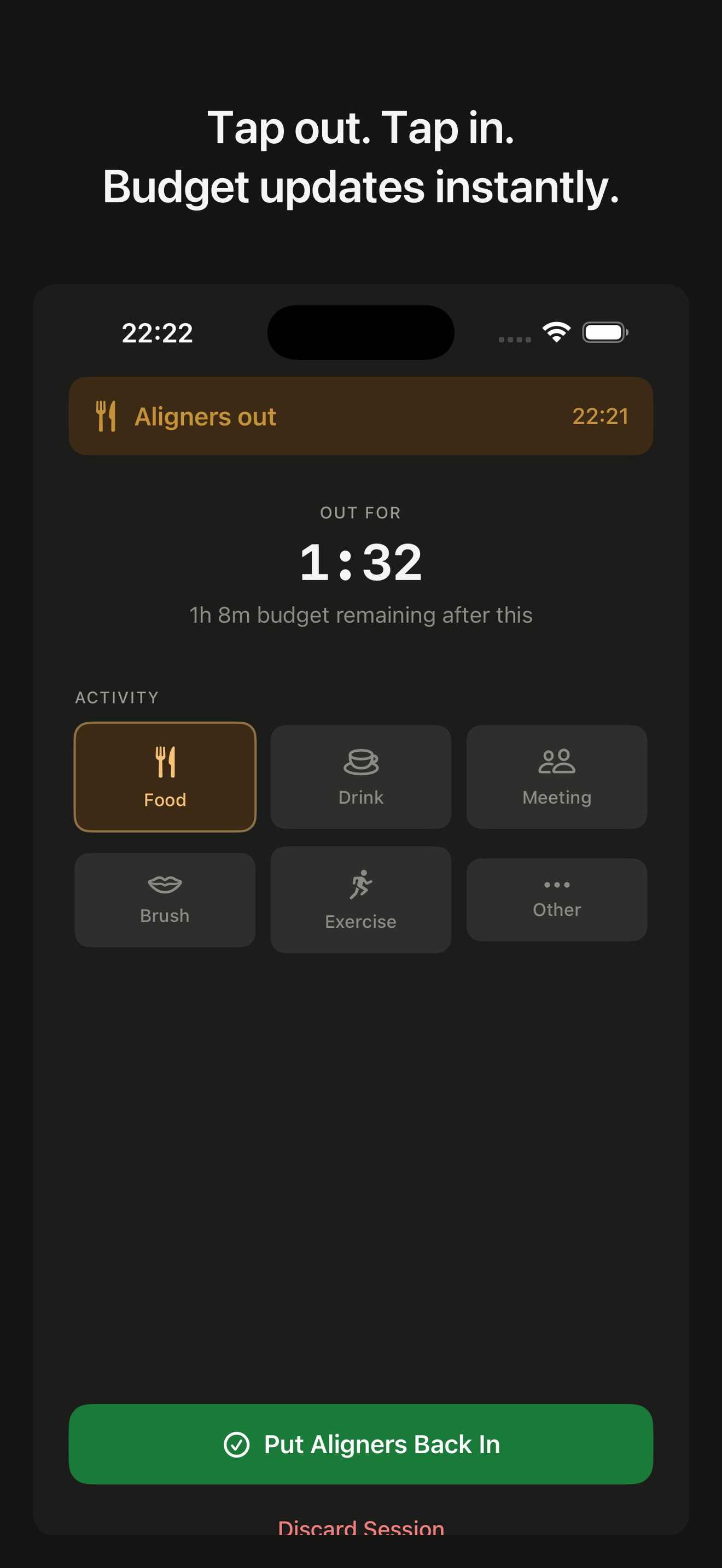
Task: Tap the 22:21 session start time
Action: coord(602,416)
